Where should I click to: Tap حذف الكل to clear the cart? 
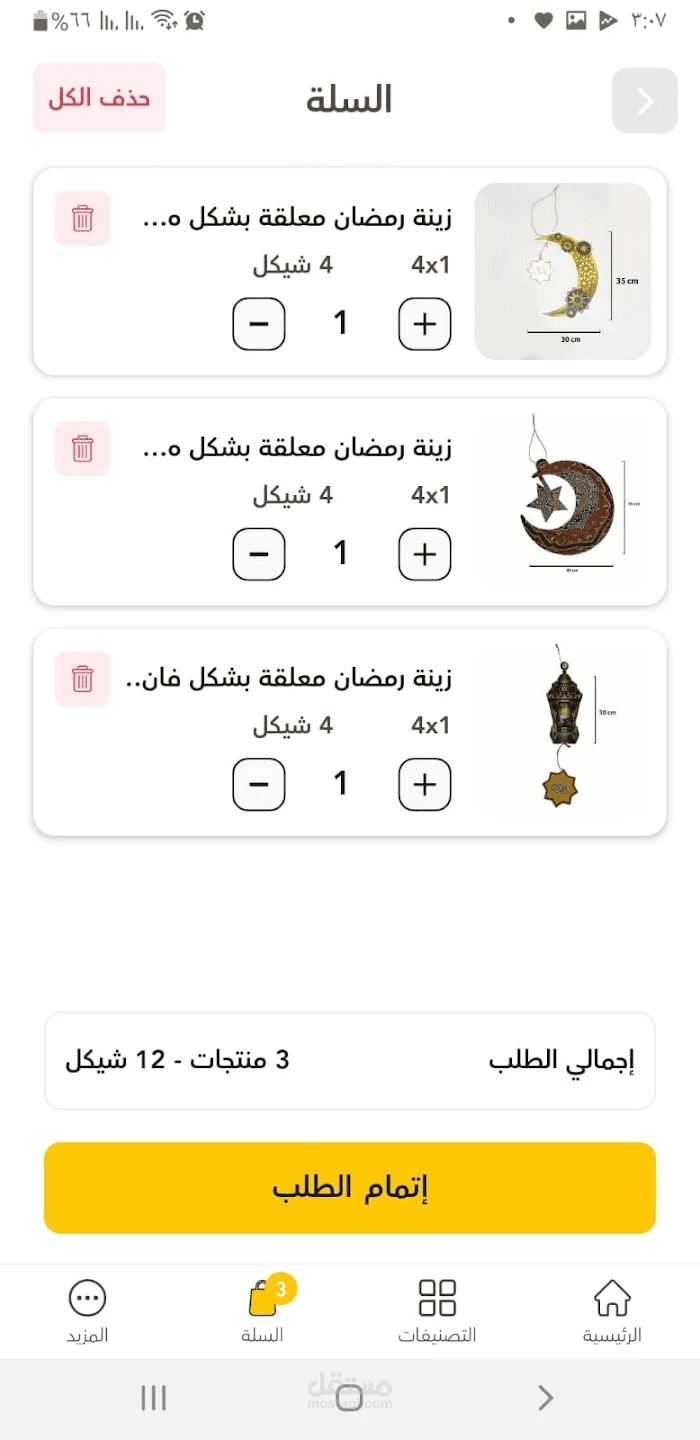point(99,98)
